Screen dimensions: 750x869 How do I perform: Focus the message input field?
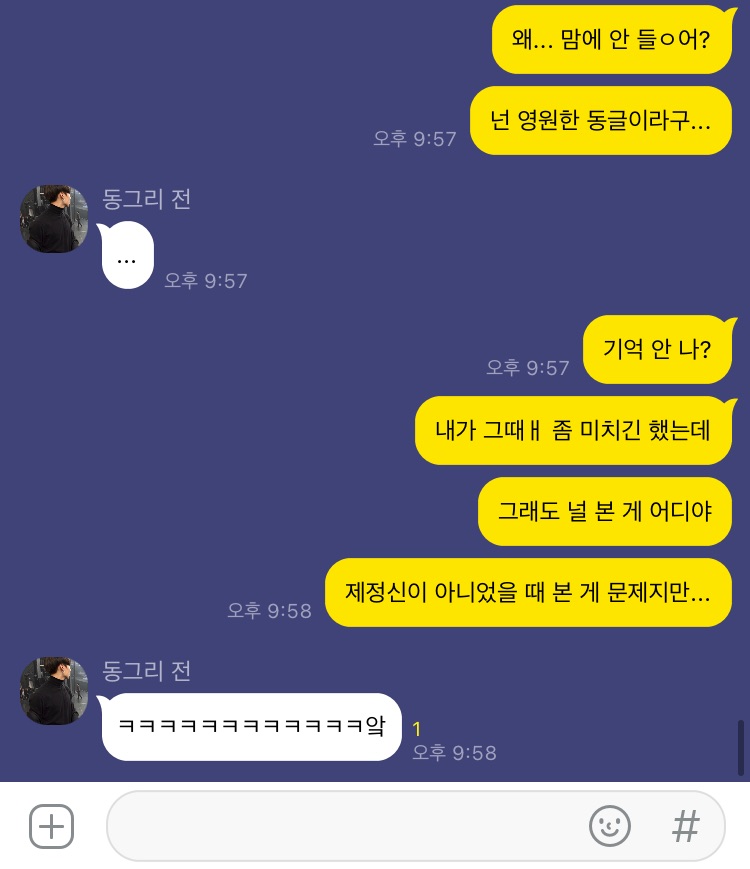[x=340, y=826]
